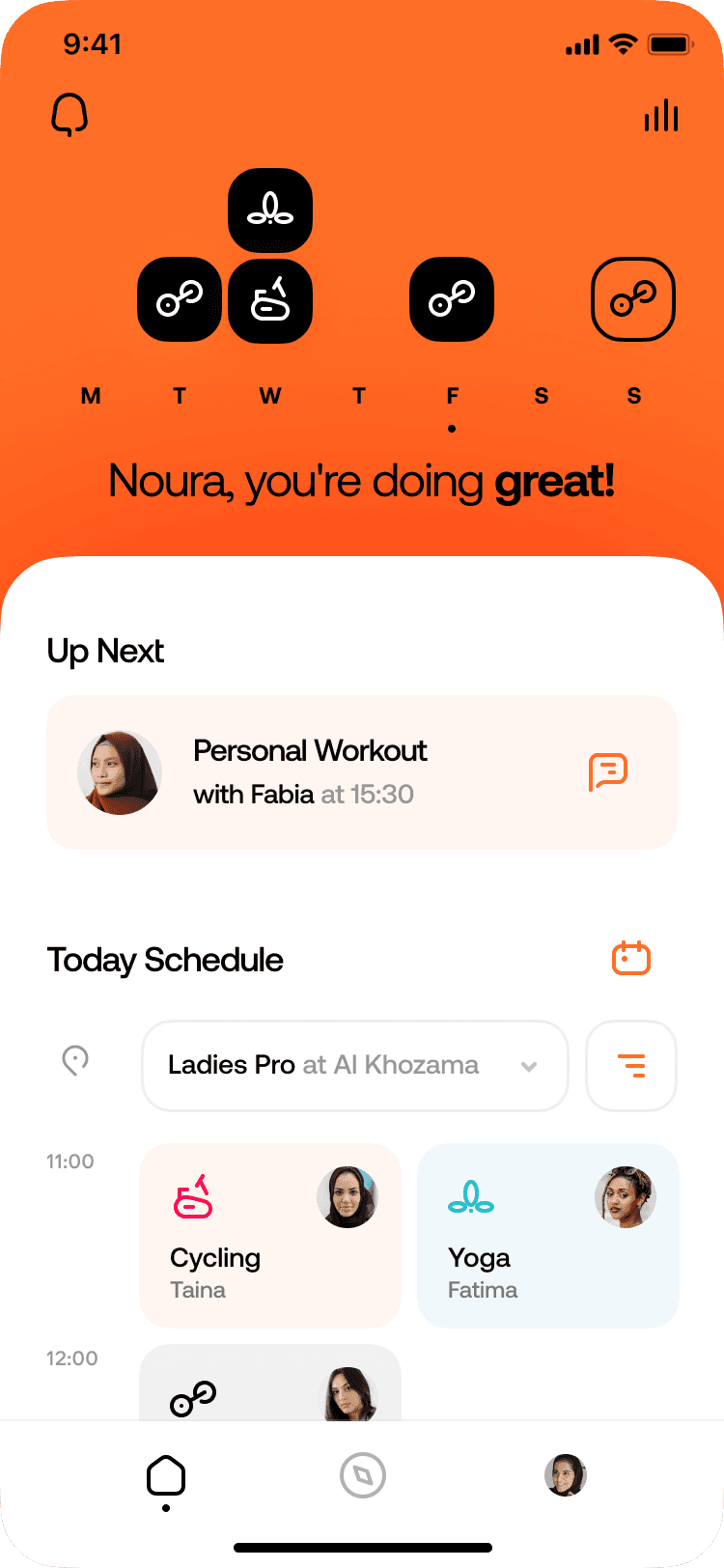Image resolution: width=724 pixels, height=1568 pixels.
Task: Open the statistics bars icon
Action: click(661, 116)
